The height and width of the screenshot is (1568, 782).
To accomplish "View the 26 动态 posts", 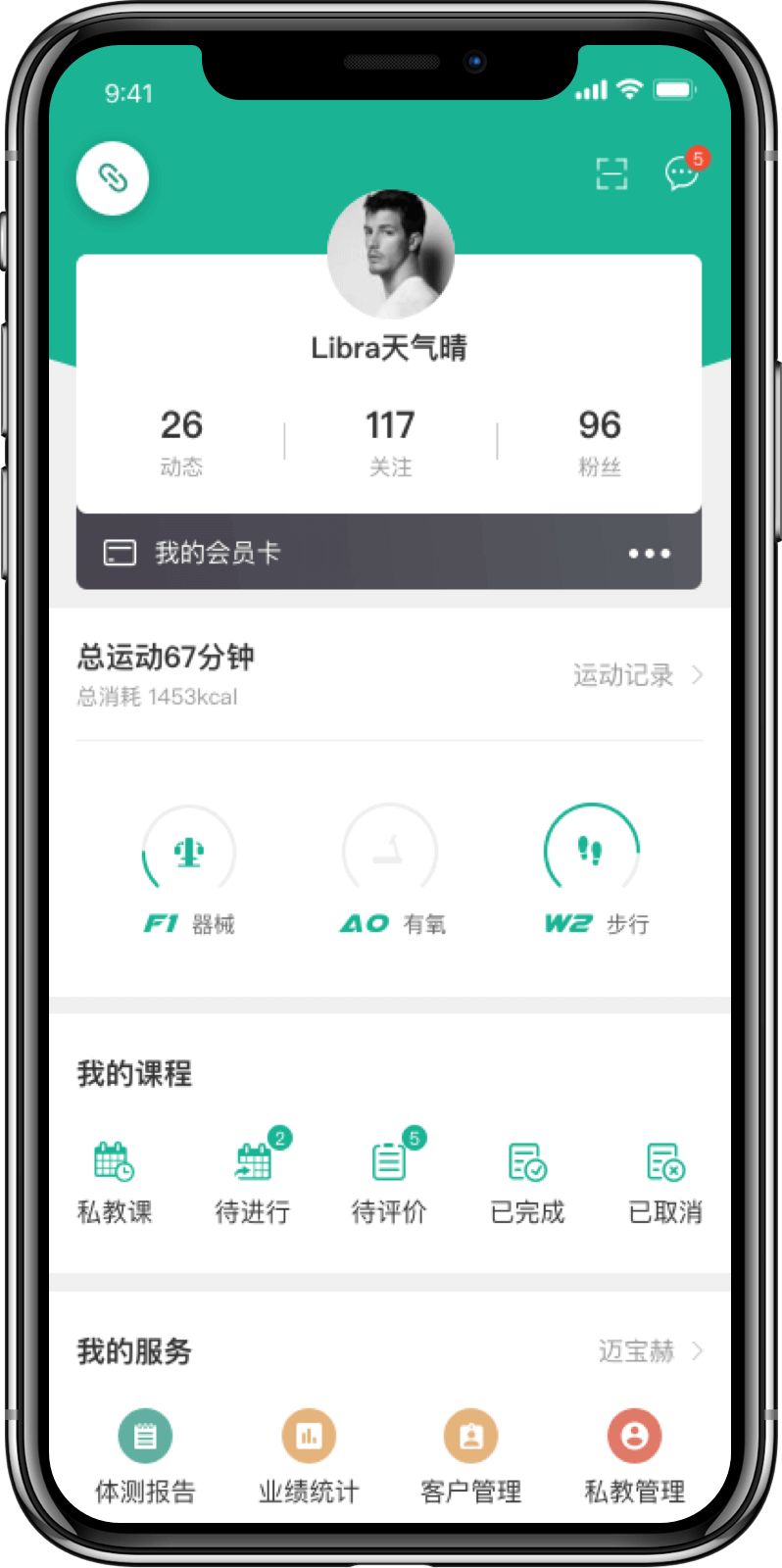I will pos(181,441).
